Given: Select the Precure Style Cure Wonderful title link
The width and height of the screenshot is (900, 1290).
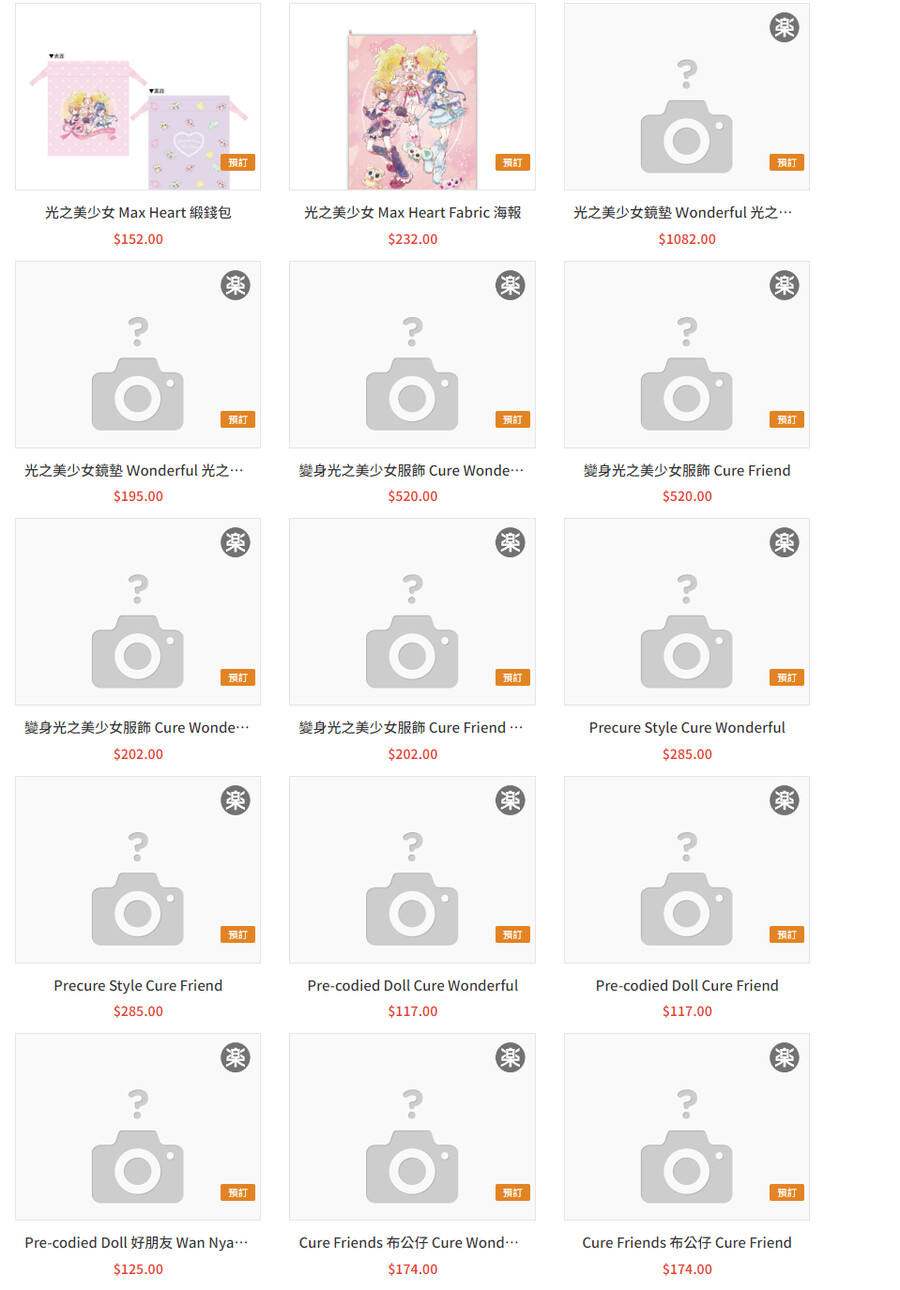Looking at the screenshot, I should (x=686, y=727).
